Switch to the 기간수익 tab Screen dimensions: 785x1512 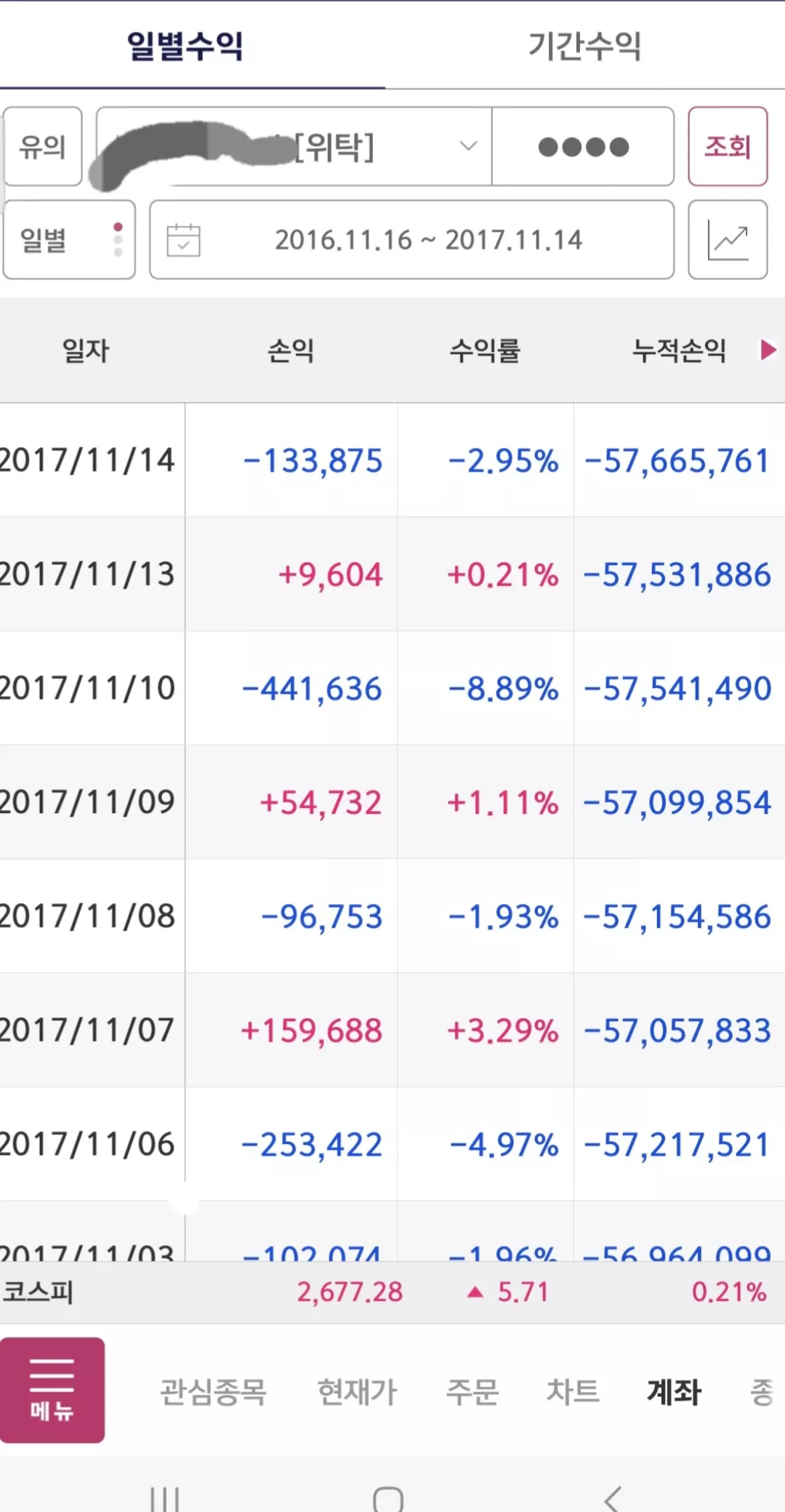tap(585, 46)
